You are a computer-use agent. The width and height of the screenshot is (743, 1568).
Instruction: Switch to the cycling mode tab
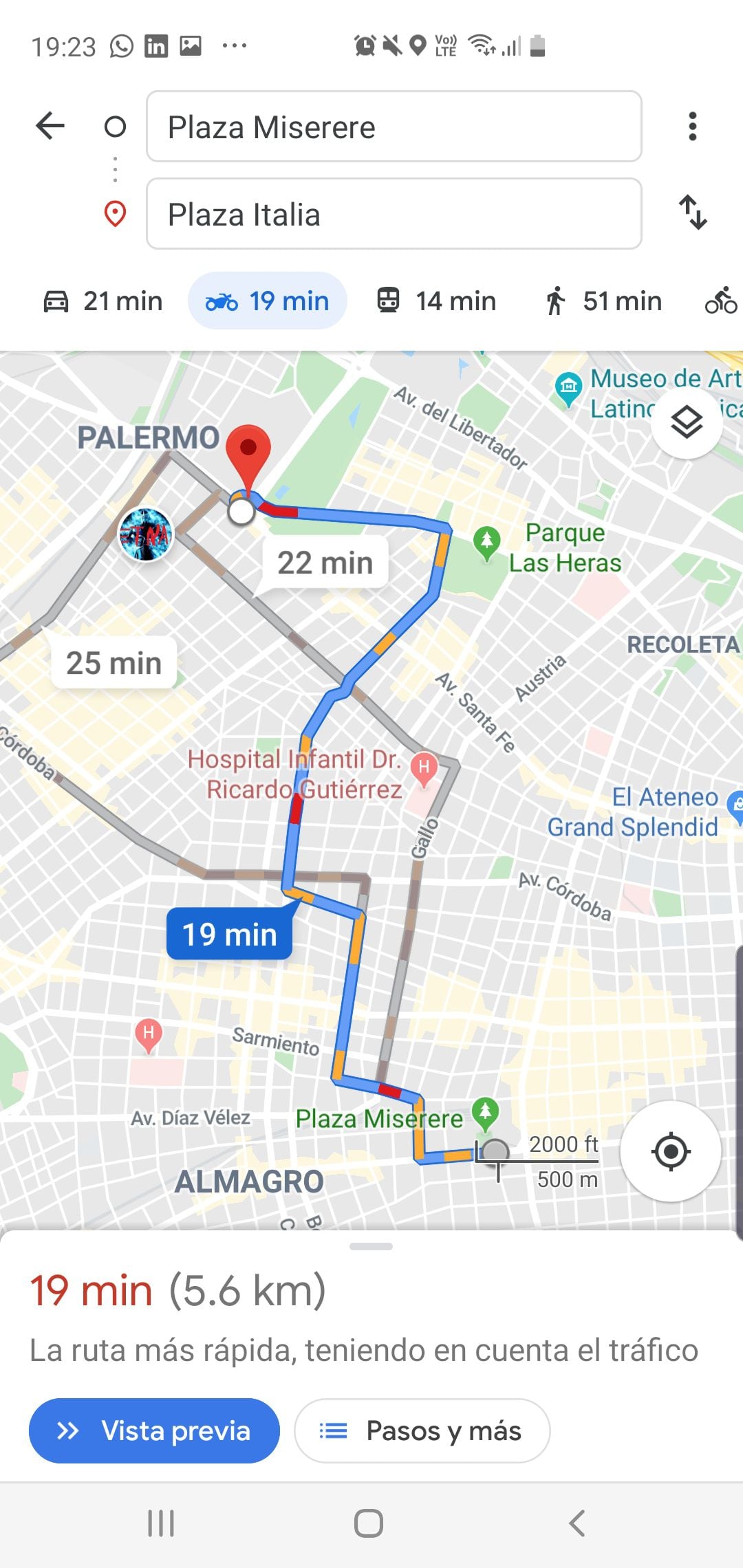pyautogui.click(x=721, y=301)
